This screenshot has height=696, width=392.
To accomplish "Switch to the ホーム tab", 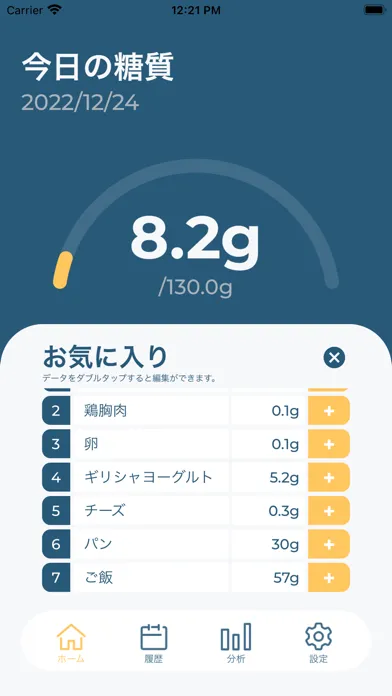I will [71, 643].
